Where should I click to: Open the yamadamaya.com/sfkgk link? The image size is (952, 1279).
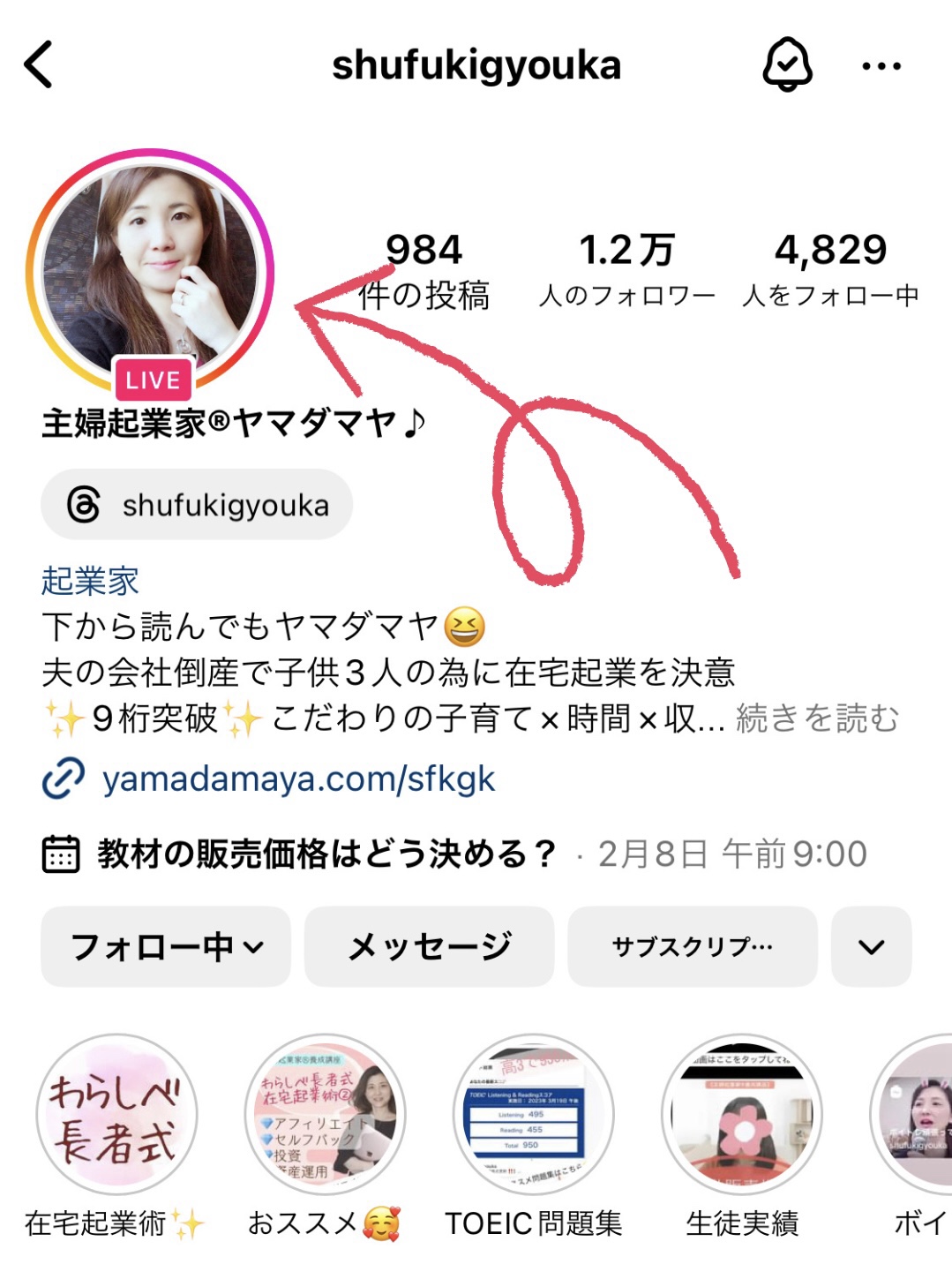tap(298, 779)
